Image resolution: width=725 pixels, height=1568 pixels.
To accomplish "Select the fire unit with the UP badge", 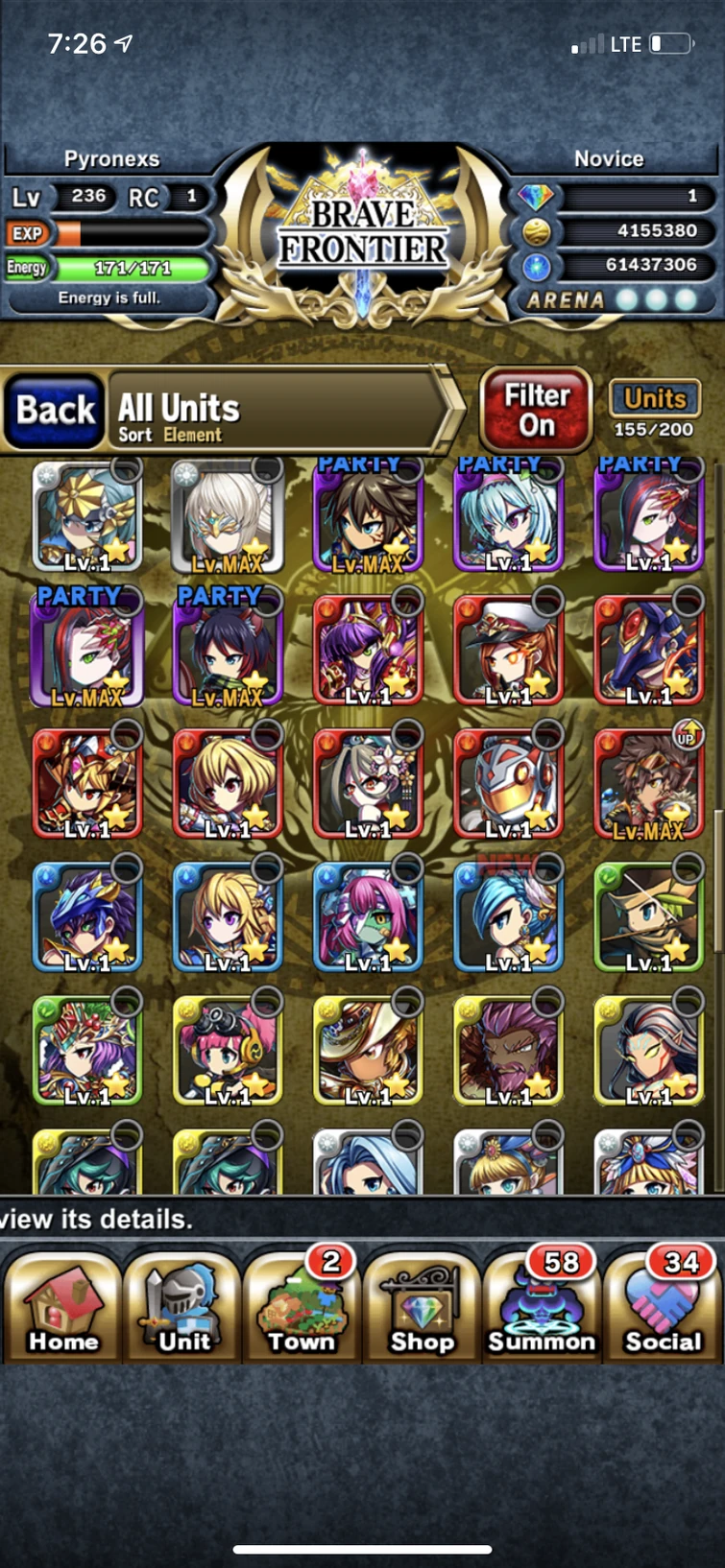I will click(649, 783).
